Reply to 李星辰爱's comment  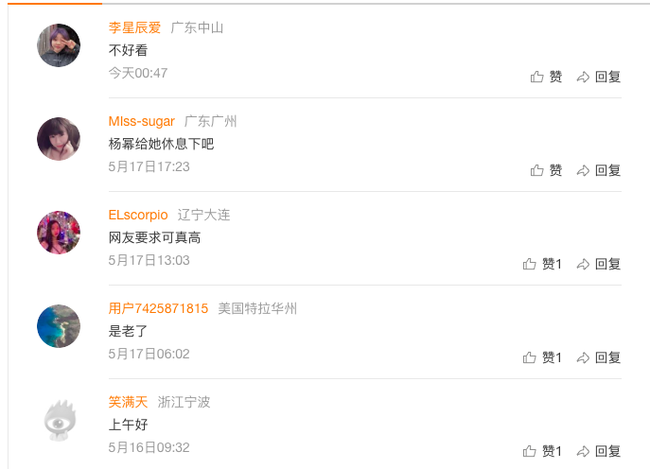599,77
